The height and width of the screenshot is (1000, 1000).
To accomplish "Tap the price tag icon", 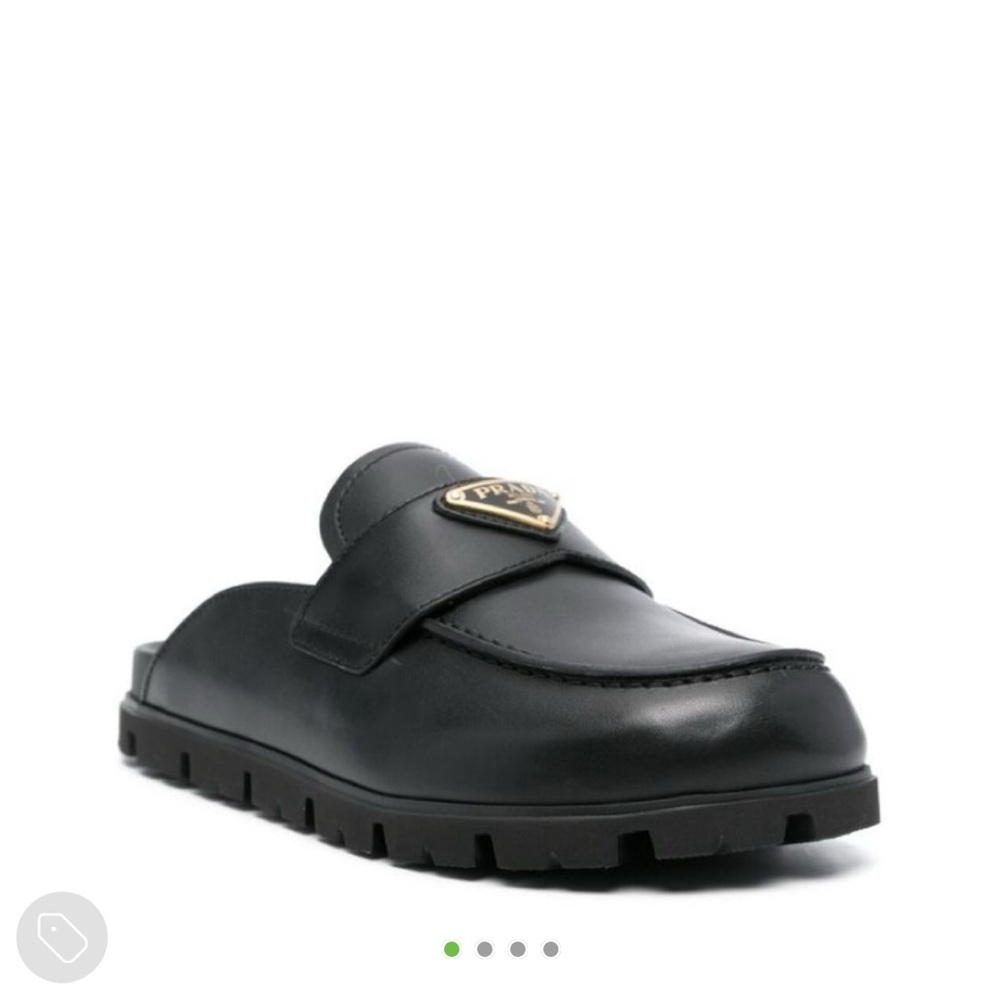I will click(x=62, y=937).
